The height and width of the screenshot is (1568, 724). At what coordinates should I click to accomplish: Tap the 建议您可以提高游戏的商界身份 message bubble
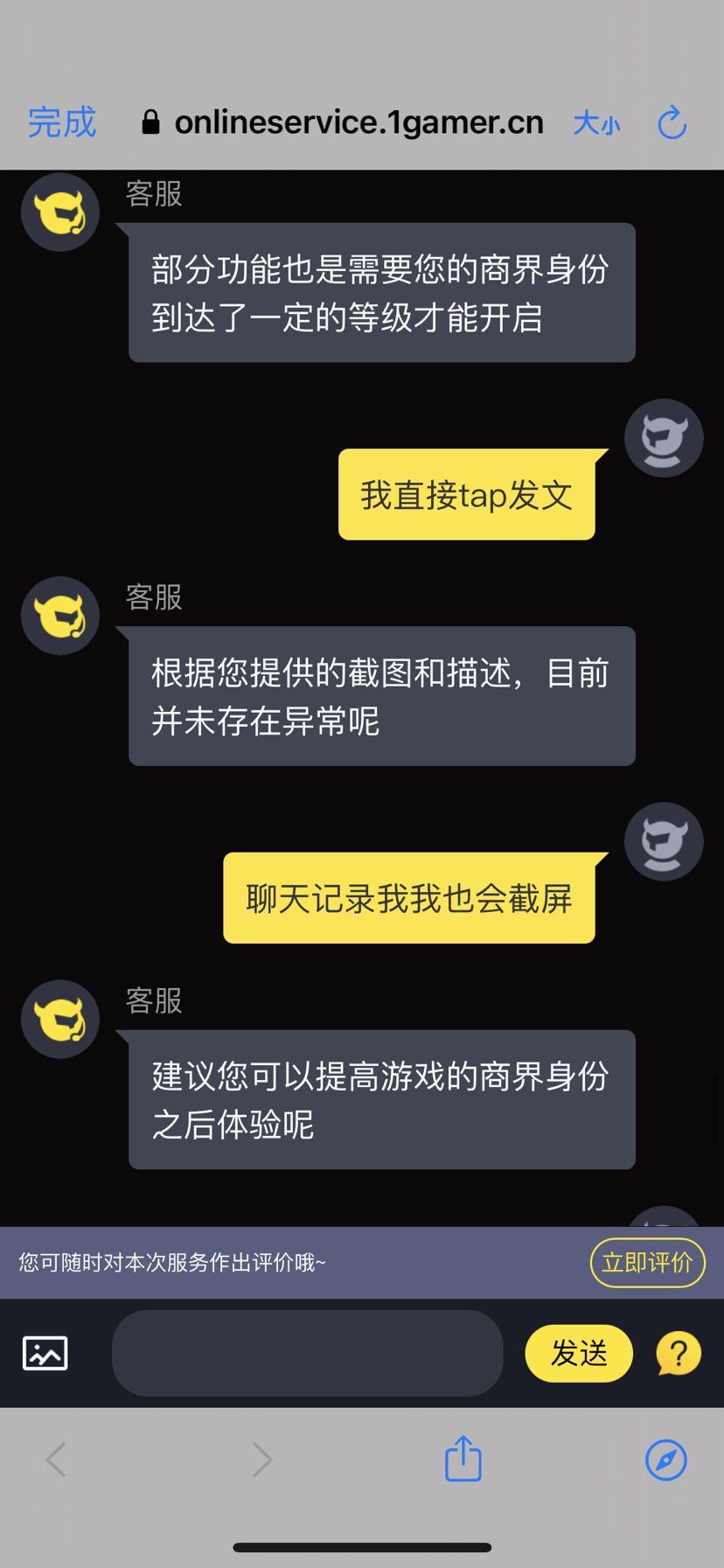[x=381, y=1100]
